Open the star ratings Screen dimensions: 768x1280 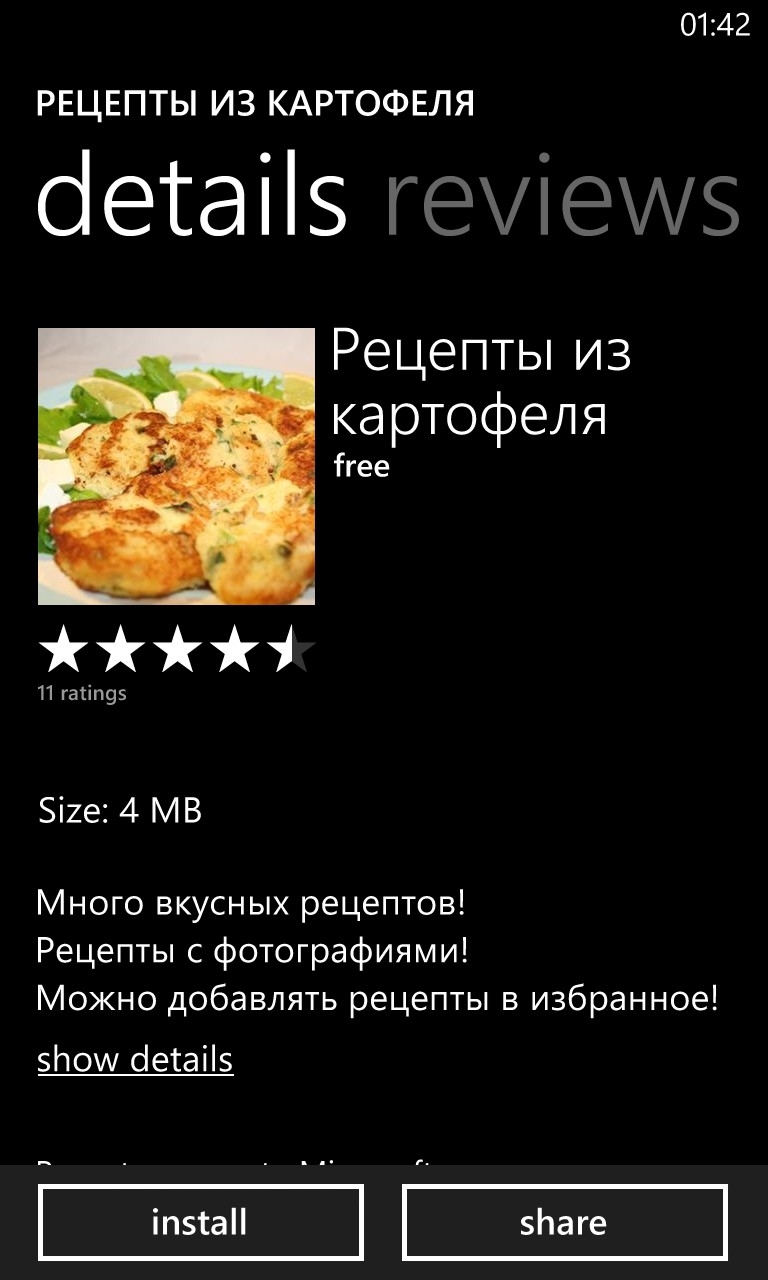176,651
